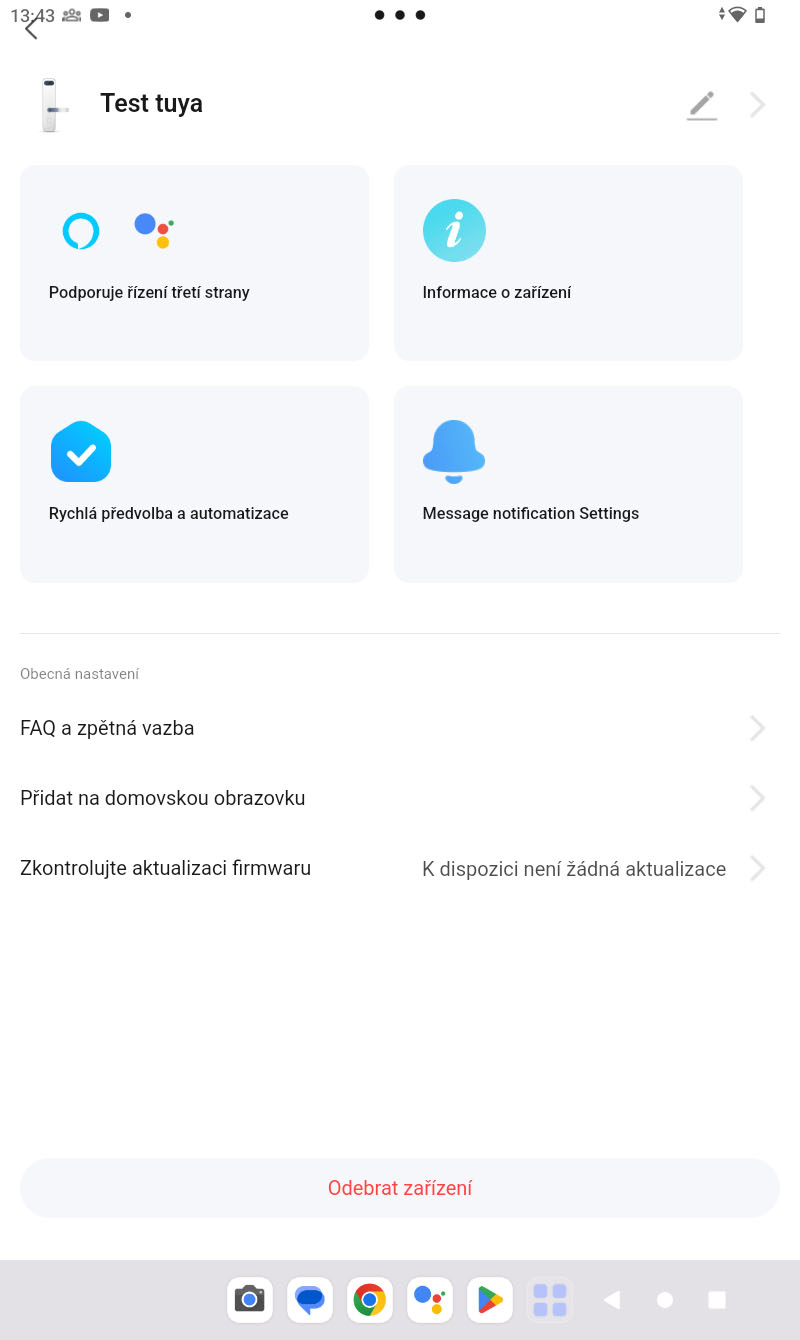Open Google Assistant from the taskbar
The width and height of the screenshot is (800, 1340).
[430, 1300]
